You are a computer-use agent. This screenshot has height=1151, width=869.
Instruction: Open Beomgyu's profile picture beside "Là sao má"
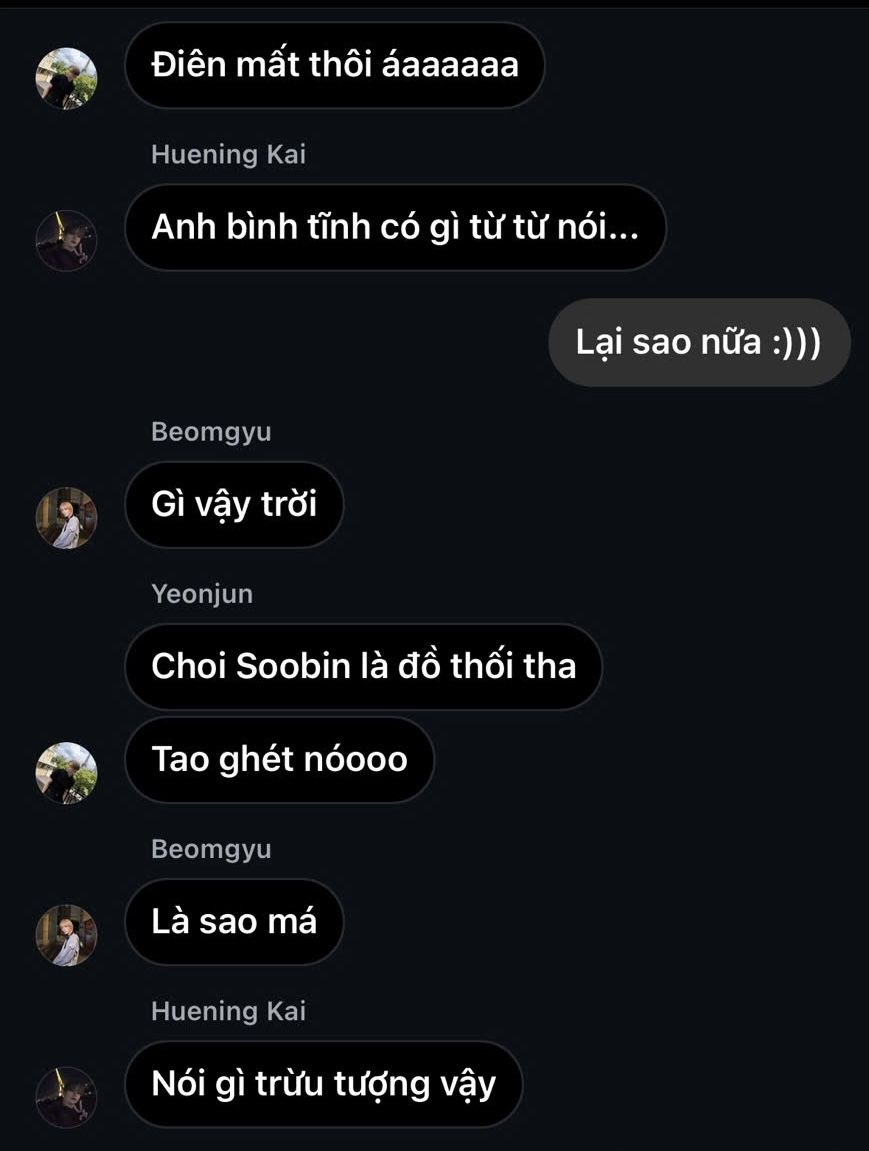(x=66, y=935)
